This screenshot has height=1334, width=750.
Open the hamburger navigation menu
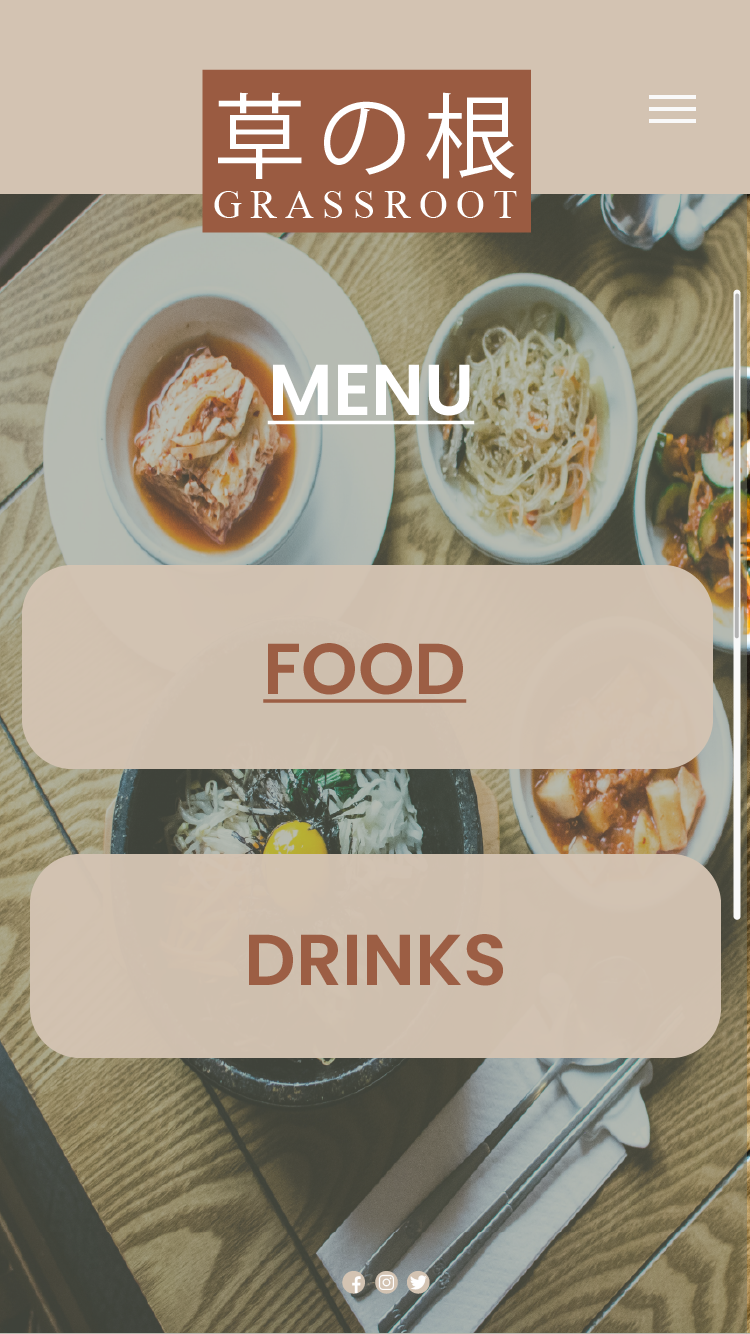coord(672,109)
